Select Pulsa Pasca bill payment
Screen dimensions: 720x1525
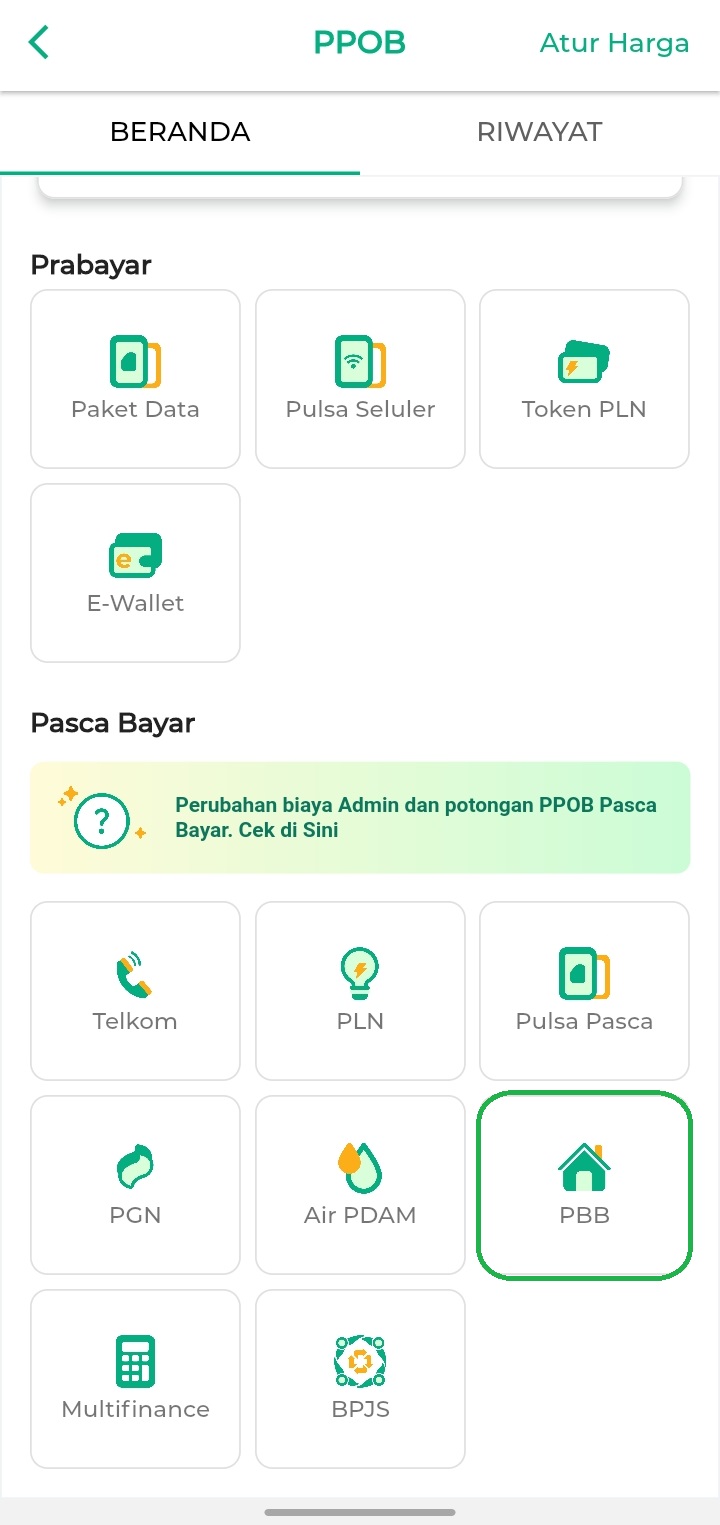coord(584,991)
